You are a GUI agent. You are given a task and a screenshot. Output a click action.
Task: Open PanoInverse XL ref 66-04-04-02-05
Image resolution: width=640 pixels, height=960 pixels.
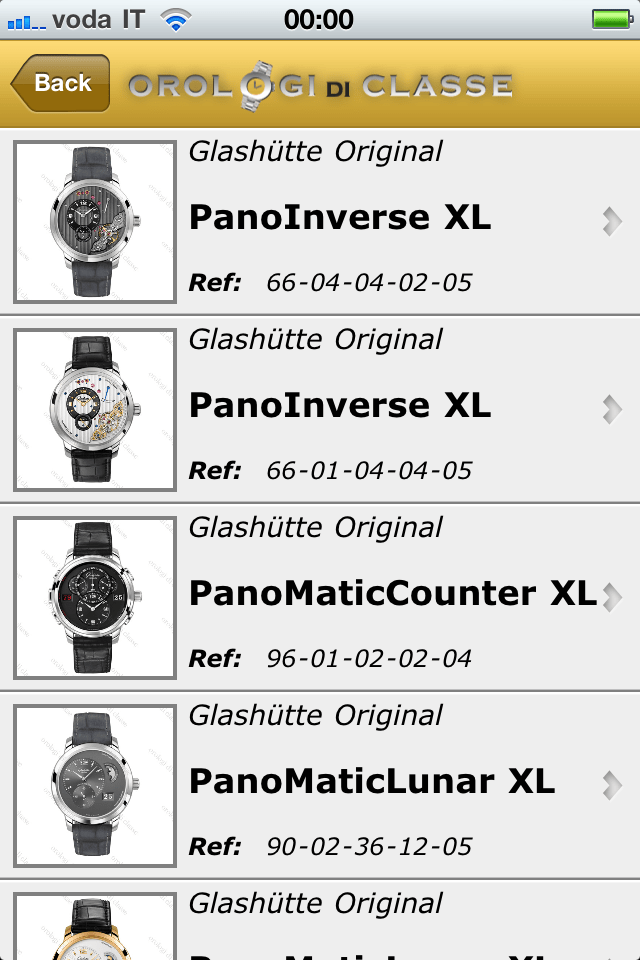pyautogui.click(x=340, y=220)
